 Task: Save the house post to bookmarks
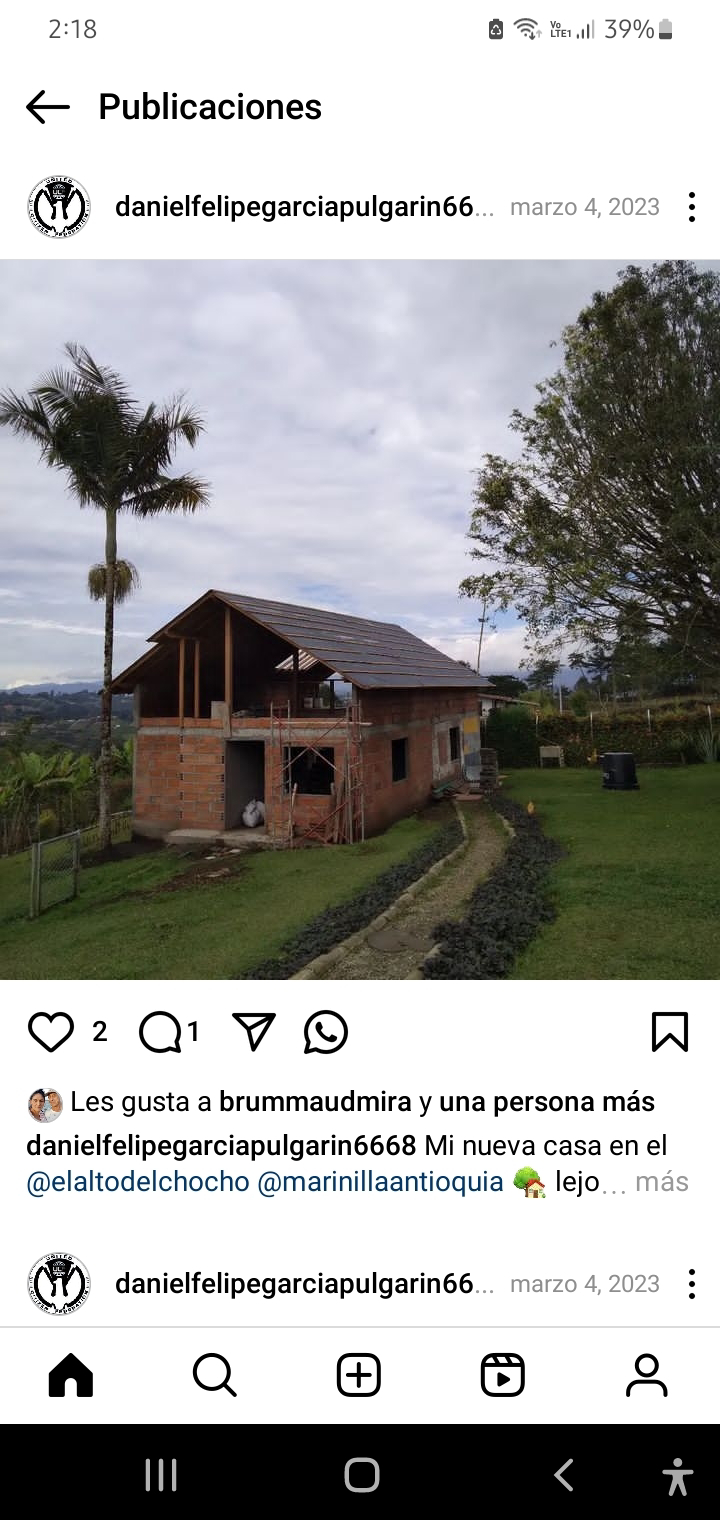pyautogui.click(x=669, y=1032)
